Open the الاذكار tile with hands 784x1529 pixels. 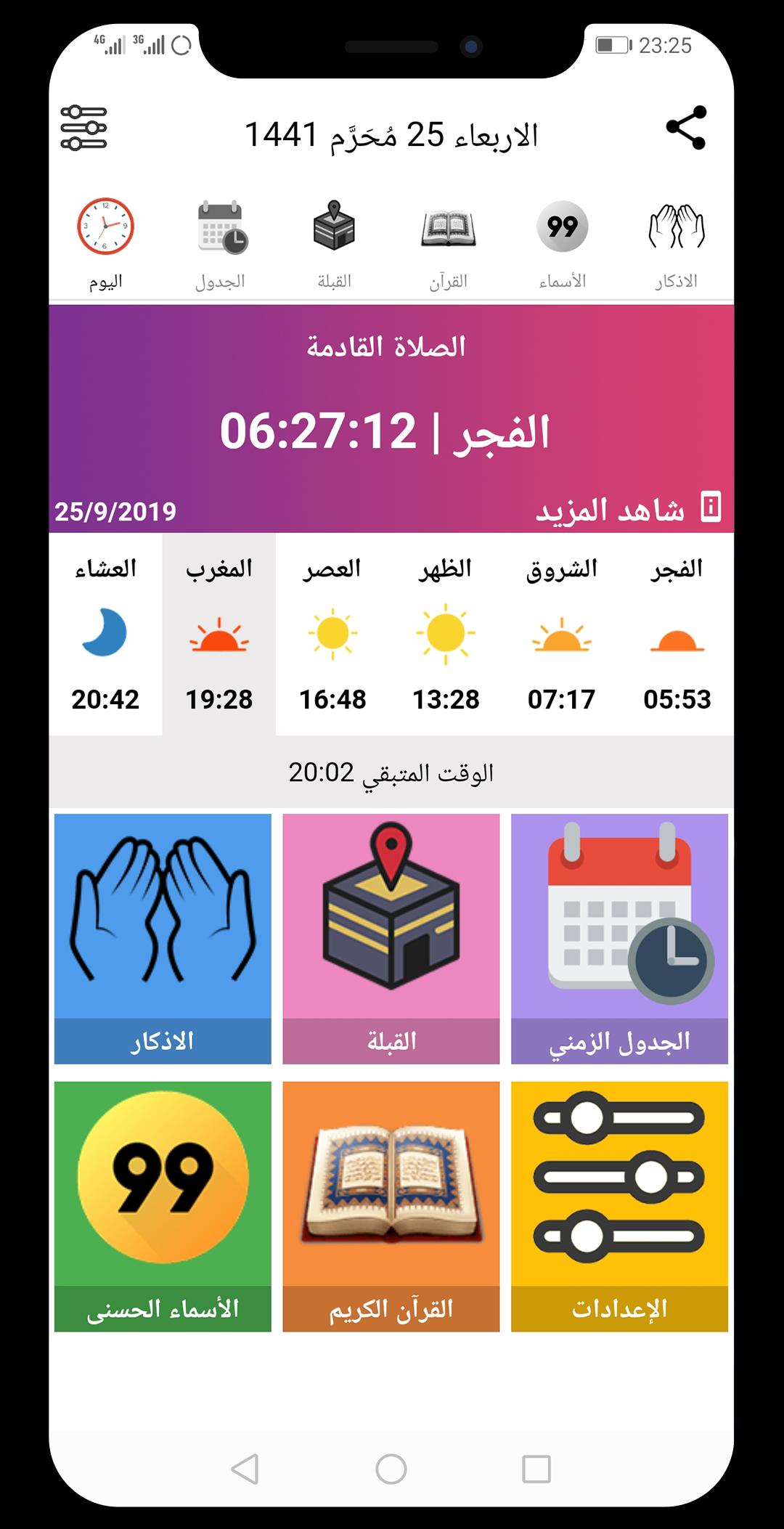pyautogui.click(x=163, y=938)
